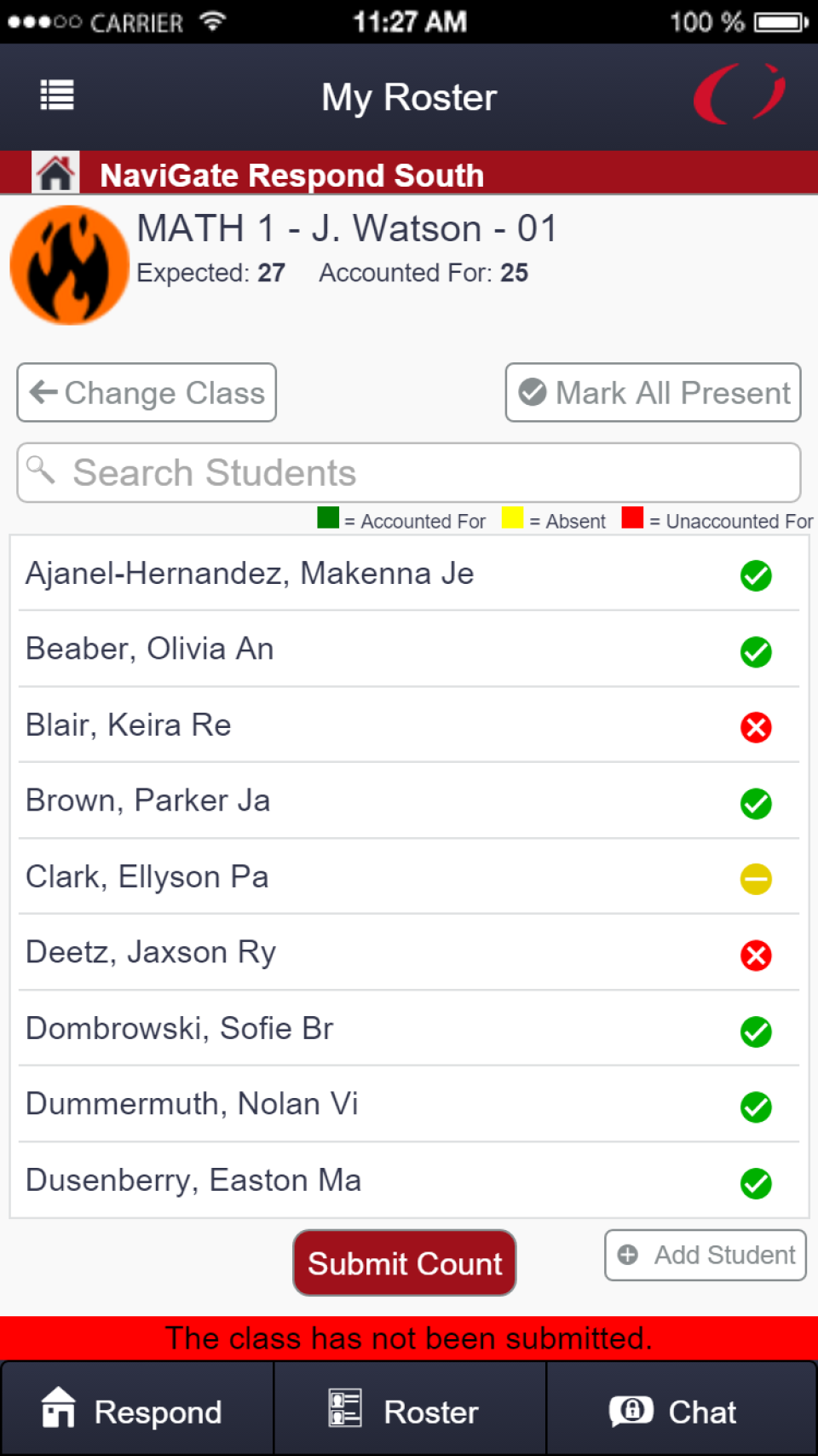Toggle green check for Ajanel-Hernandez, Makenna Je

click(x=756, y=576)
